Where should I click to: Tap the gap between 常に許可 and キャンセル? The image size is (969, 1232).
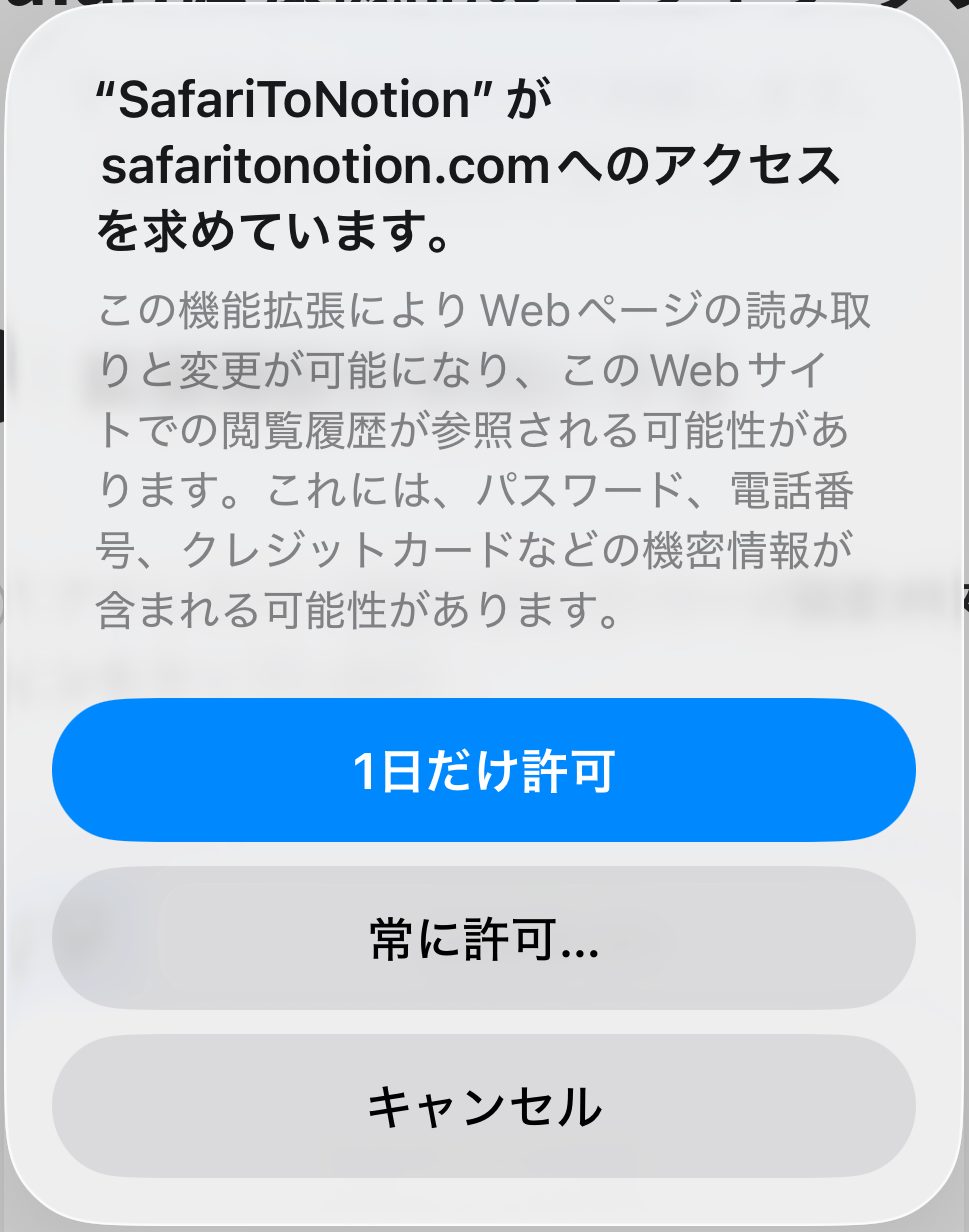tap(484, 1020)
